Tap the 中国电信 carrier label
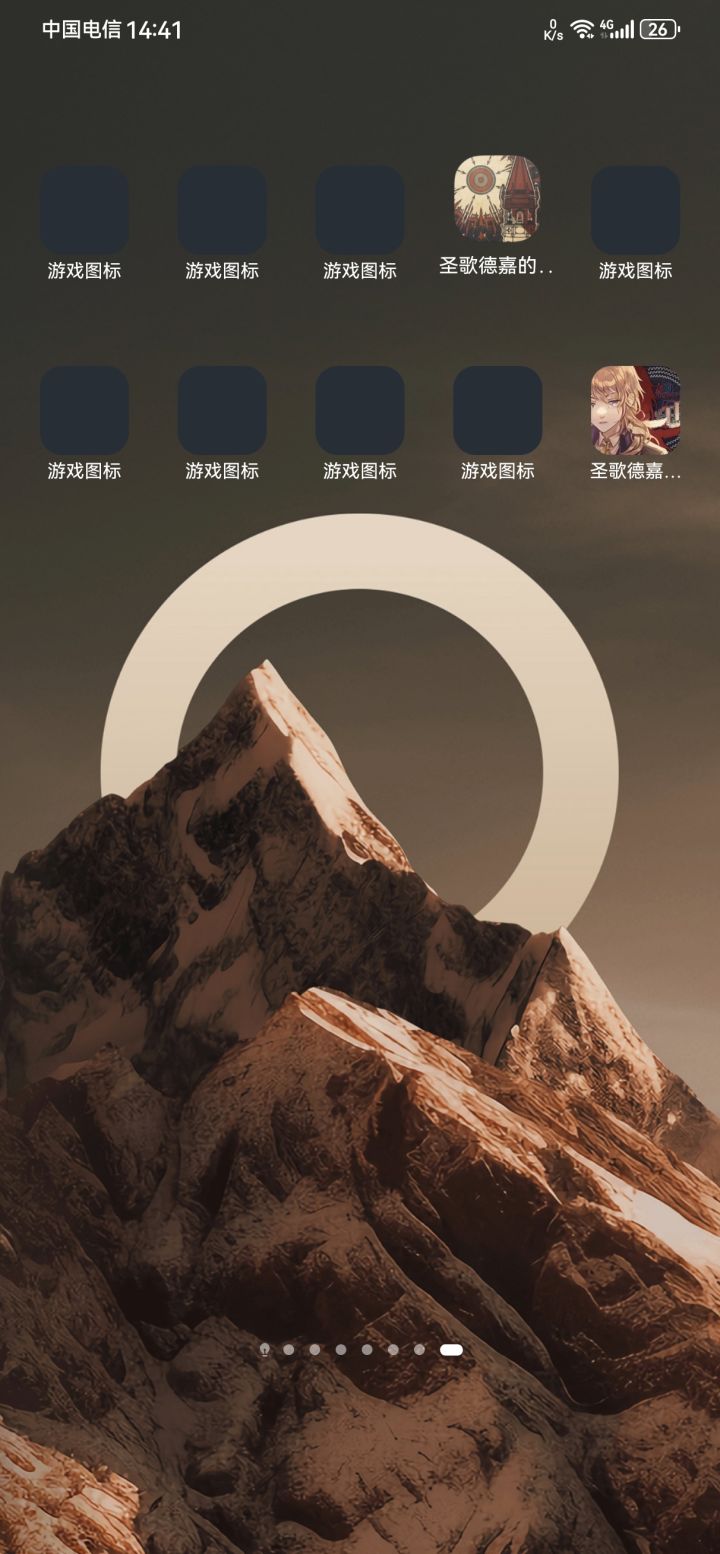Screen dimensions: 720x1554 point(75,31)
